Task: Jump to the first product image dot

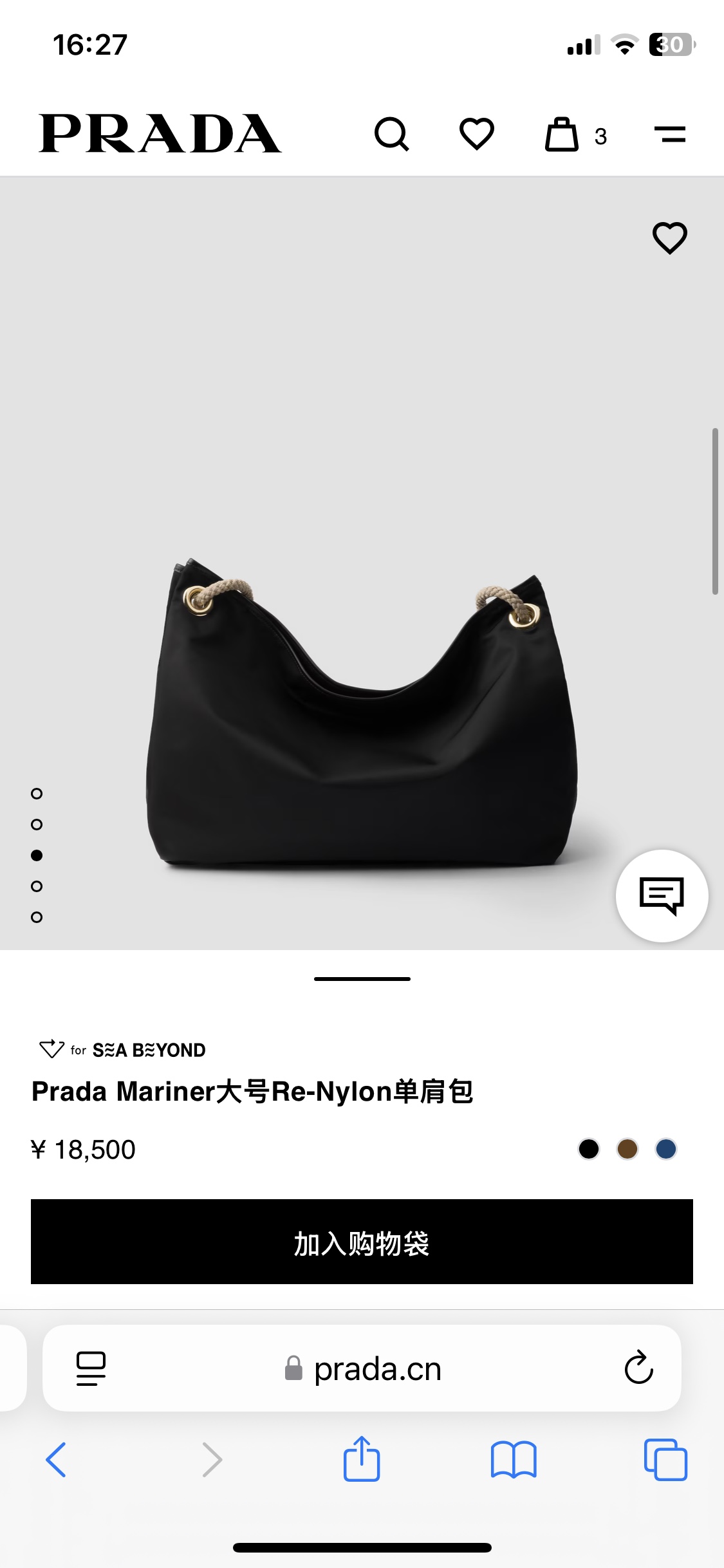Action: (x=37, y=794)
